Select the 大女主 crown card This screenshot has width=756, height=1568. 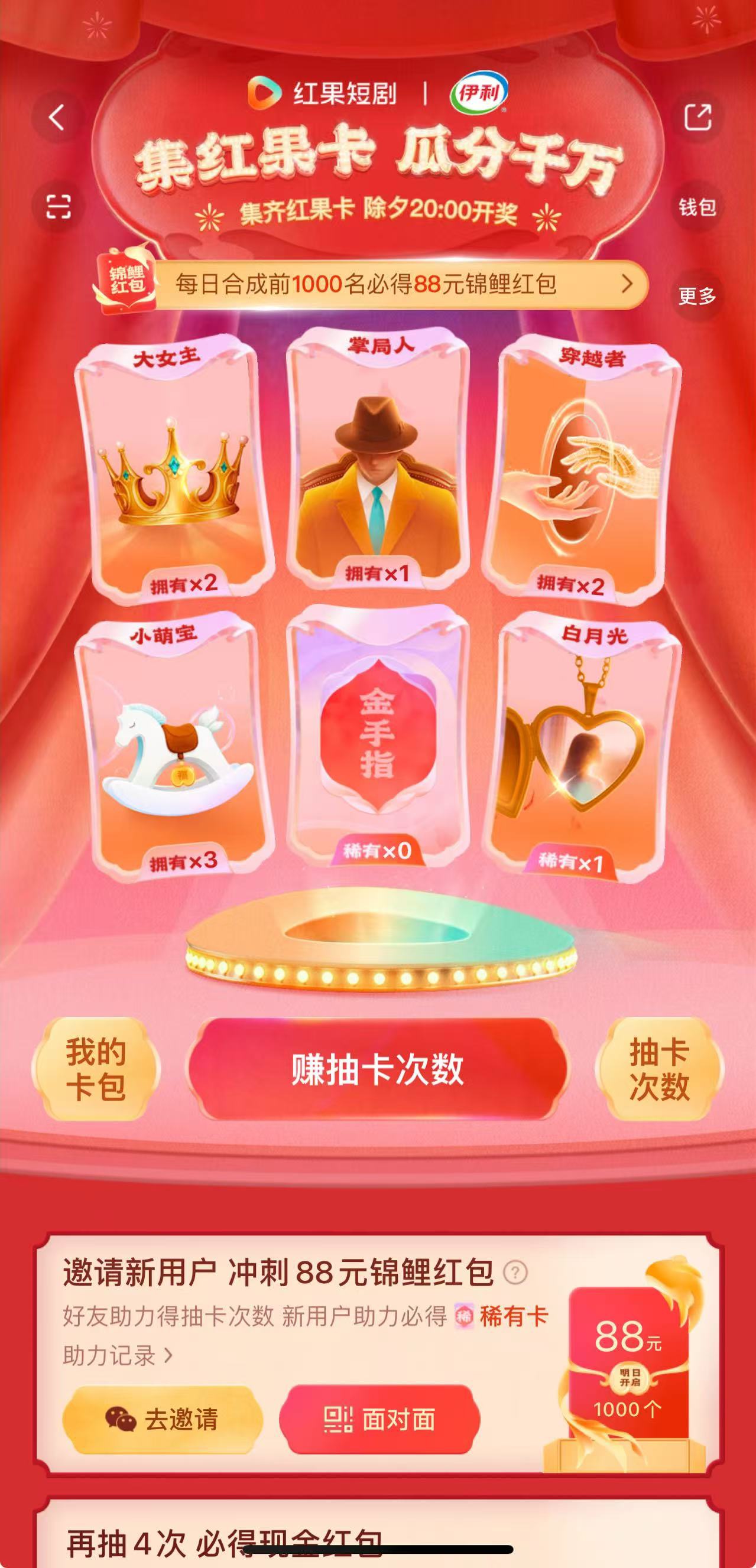[174, 469]
